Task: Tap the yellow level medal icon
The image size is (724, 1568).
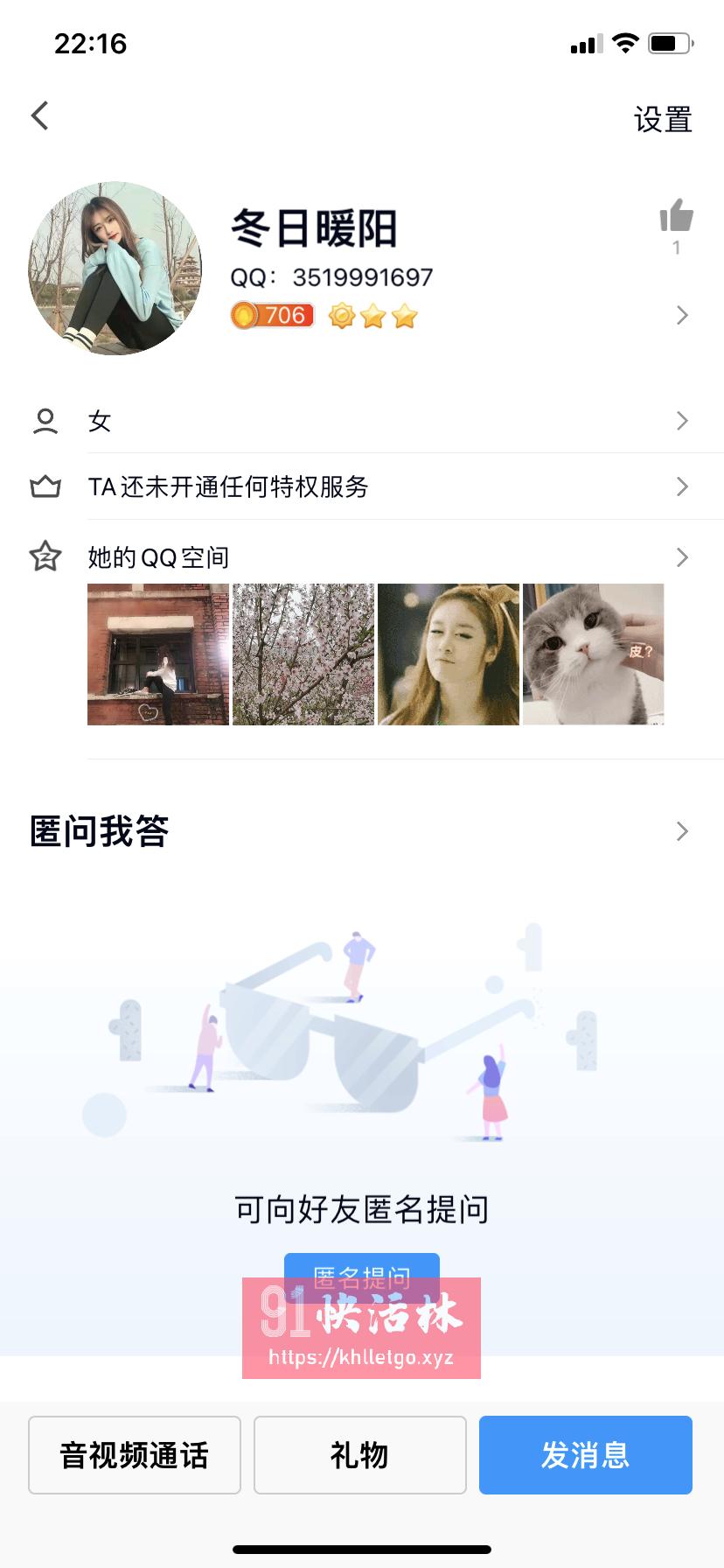Action: pyautogui.click(x=344, y=316)
